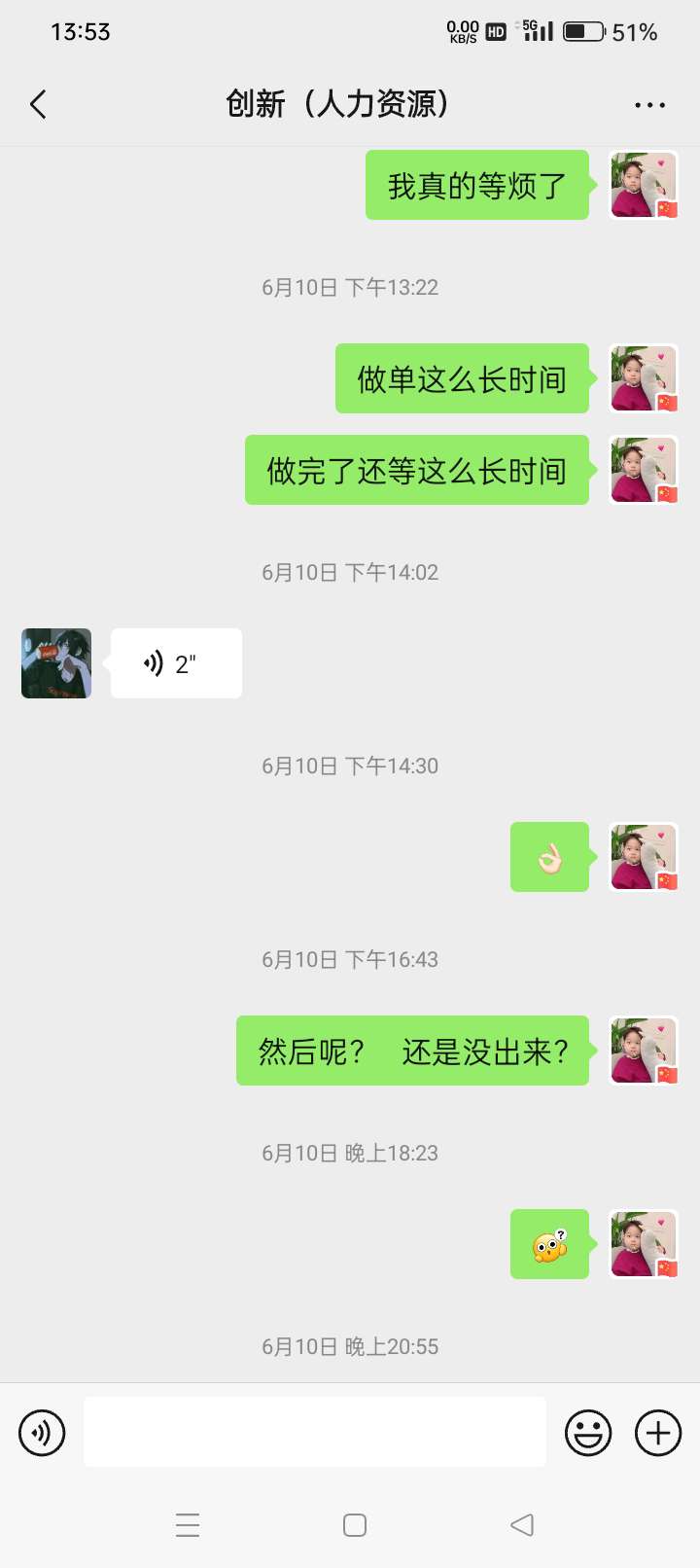
Task: Tap own avatar beside 我真的等烦了
Action: pos(643,185)
